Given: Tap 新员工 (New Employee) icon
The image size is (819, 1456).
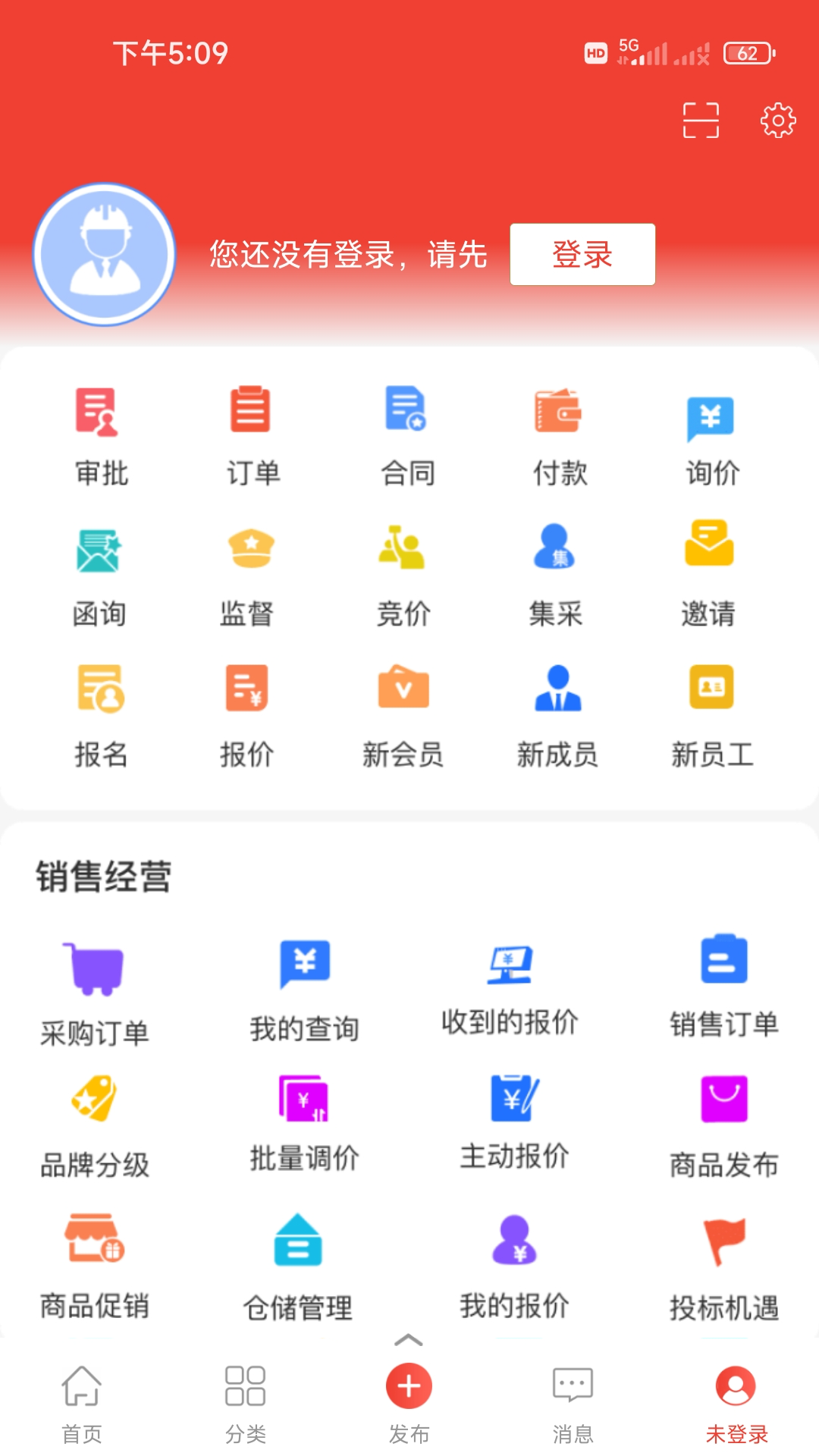Looking at the screenshot, I should [710, 713].
